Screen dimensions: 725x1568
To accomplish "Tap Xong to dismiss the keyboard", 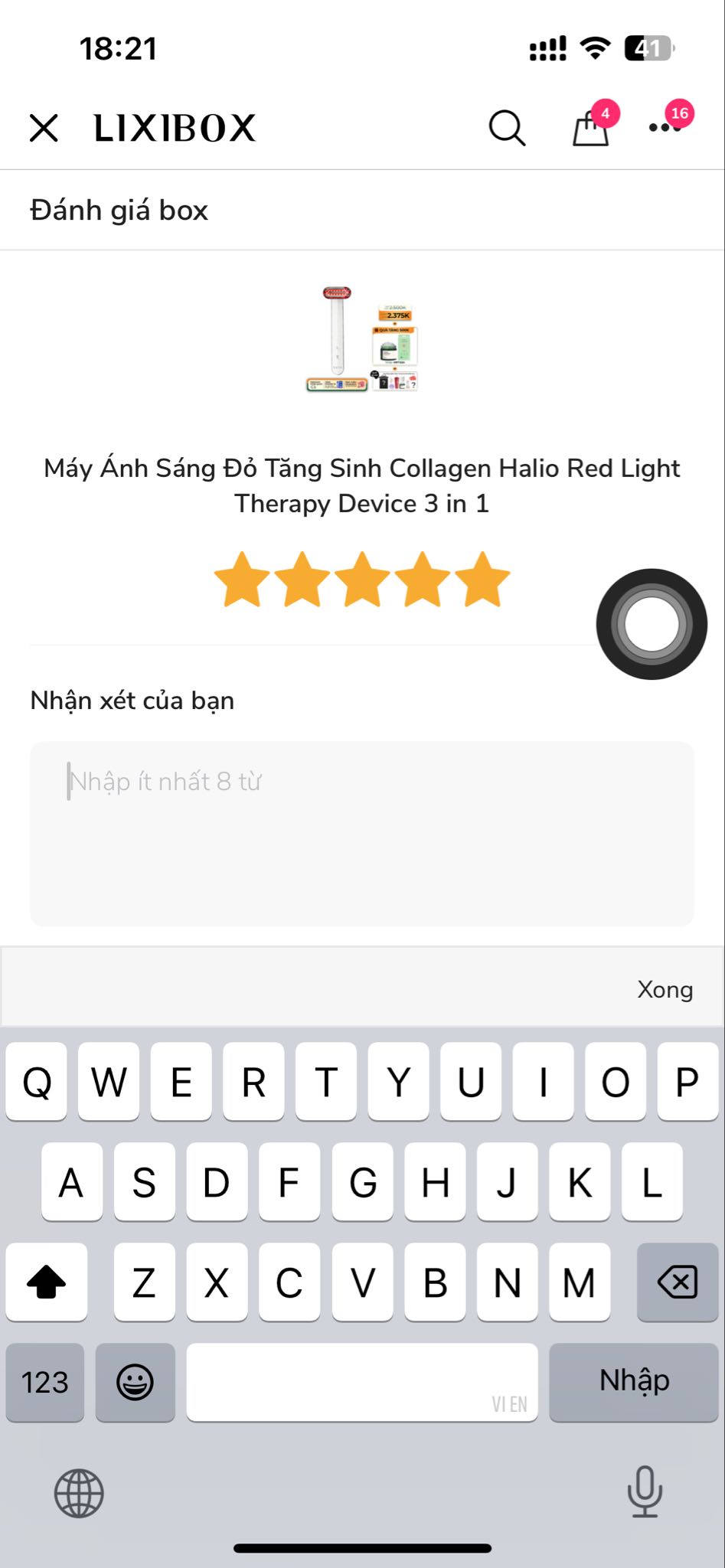I will (x=665, y=989).
